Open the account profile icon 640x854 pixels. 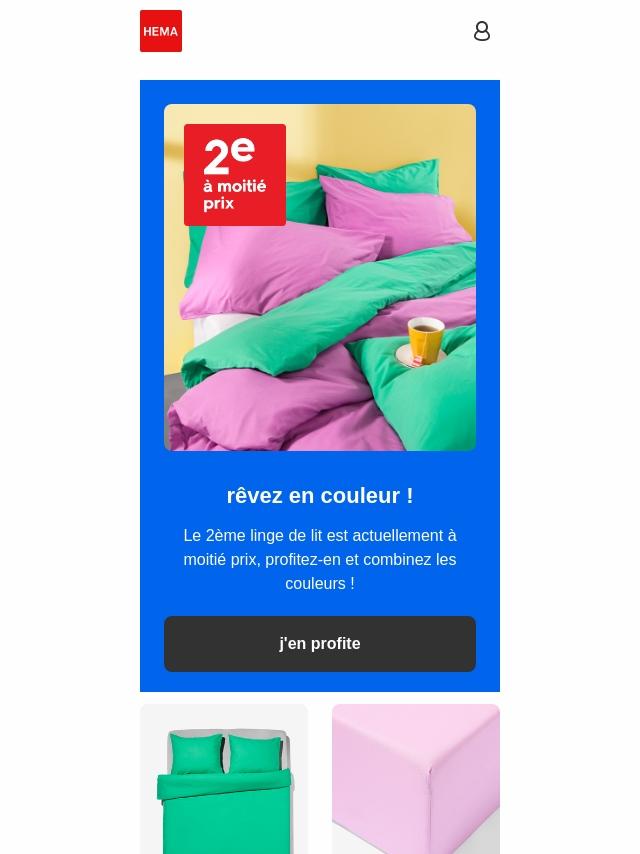[x=481, y=31]
